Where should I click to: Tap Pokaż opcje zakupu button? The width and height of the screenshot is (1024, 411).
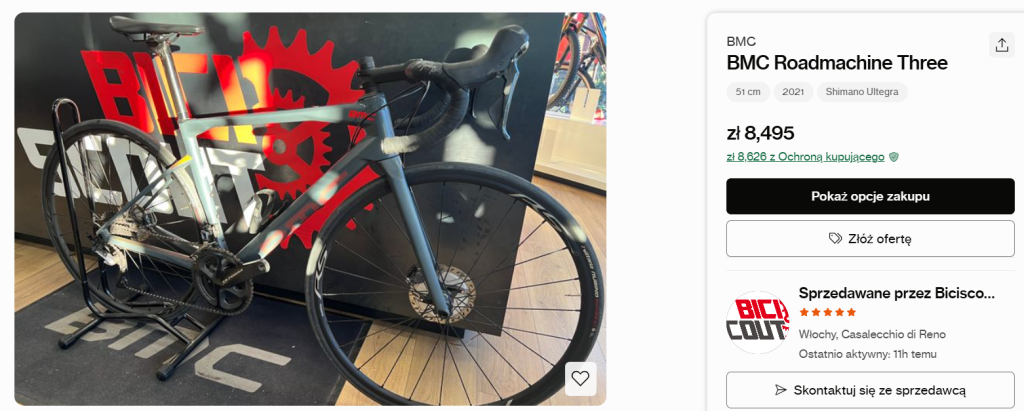tap(870, 196)
